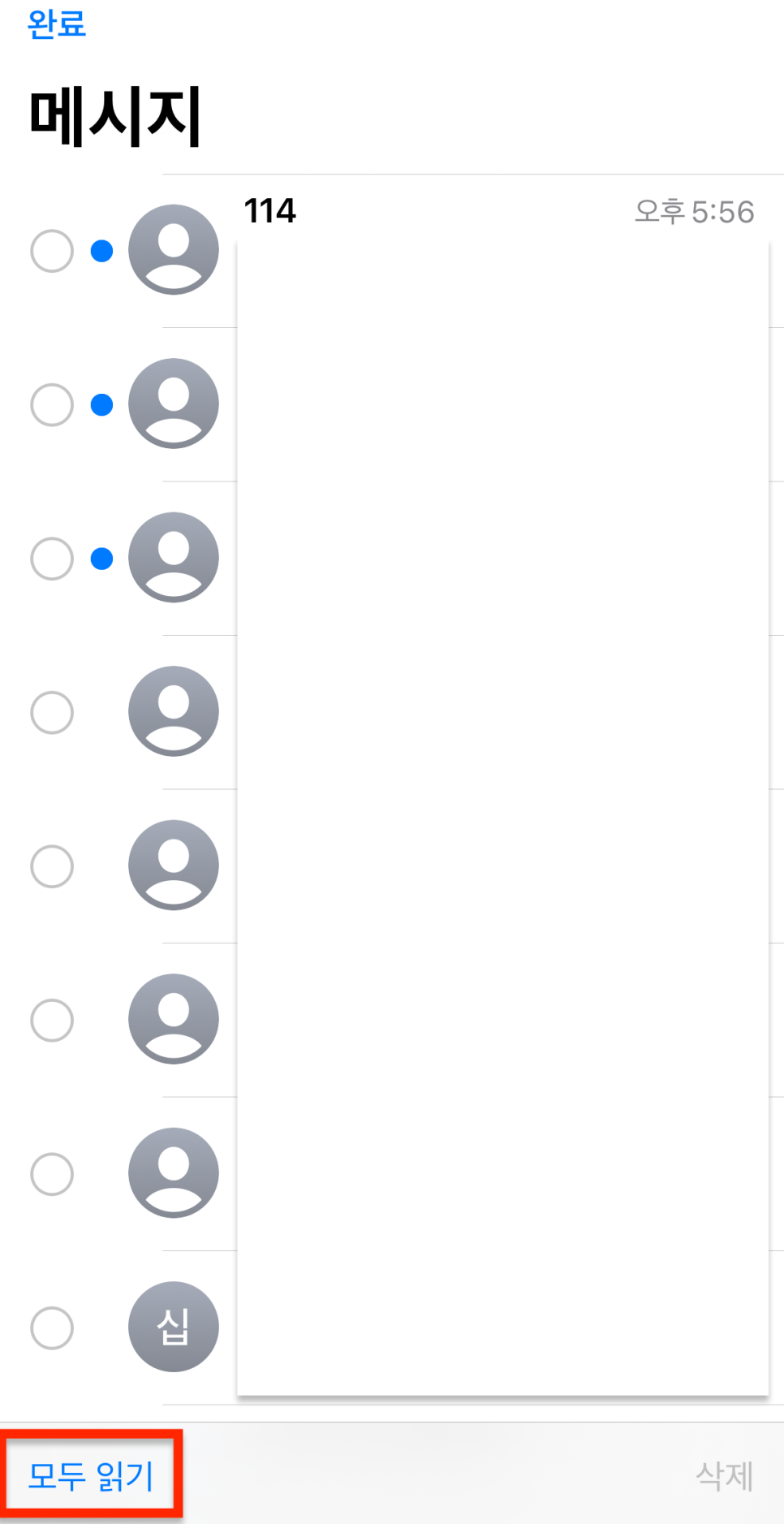Select the 114 conversation checkbox
Image resolution: width=784 pixels, height=1524 pixels.
(52, 251)
